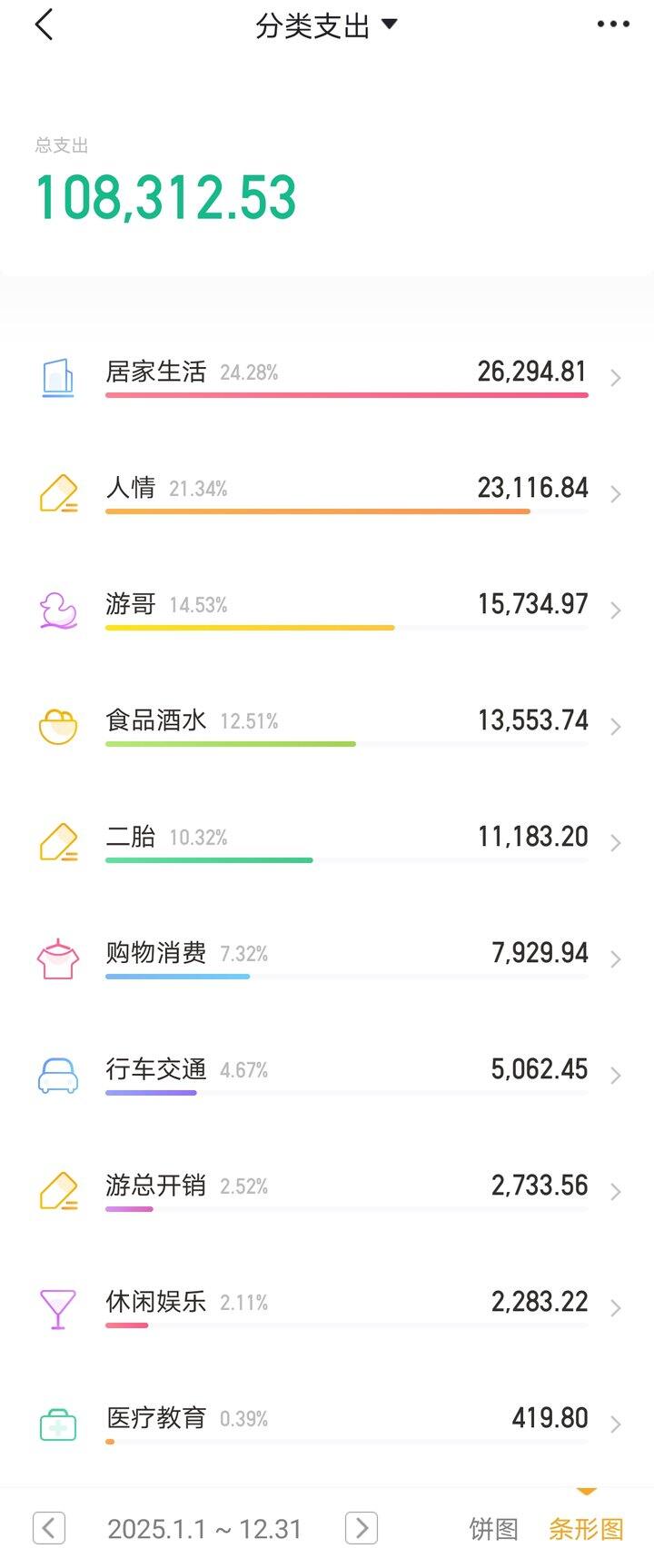This screenshot has width=654, height=1568.
Task: Tap the previous period arrow button
Action: click(48, 1529)
